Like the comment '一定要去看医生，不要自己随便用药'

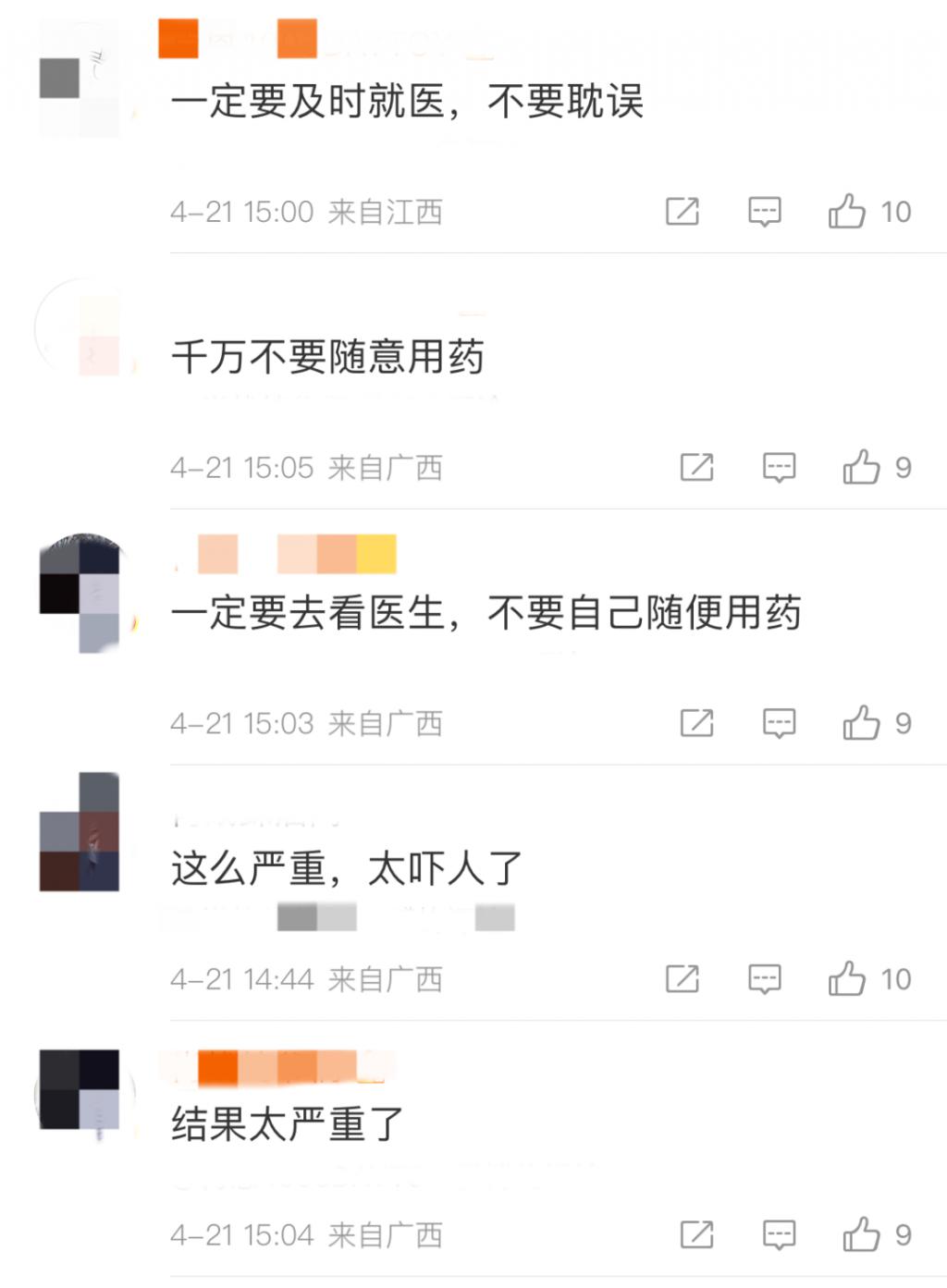861,723
